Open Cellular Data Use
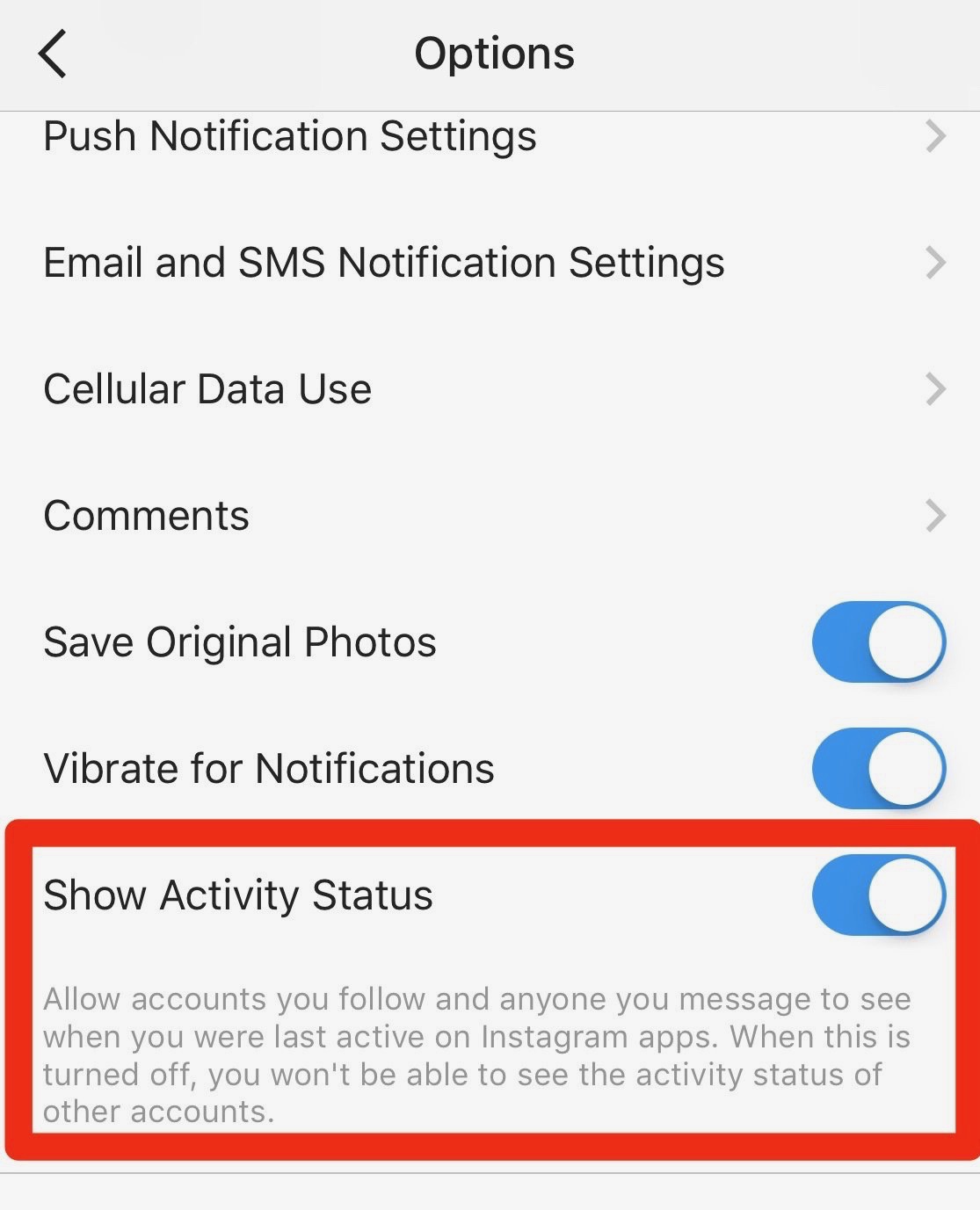The width and height of the screenshot is (980, 1210). point(490,389)
